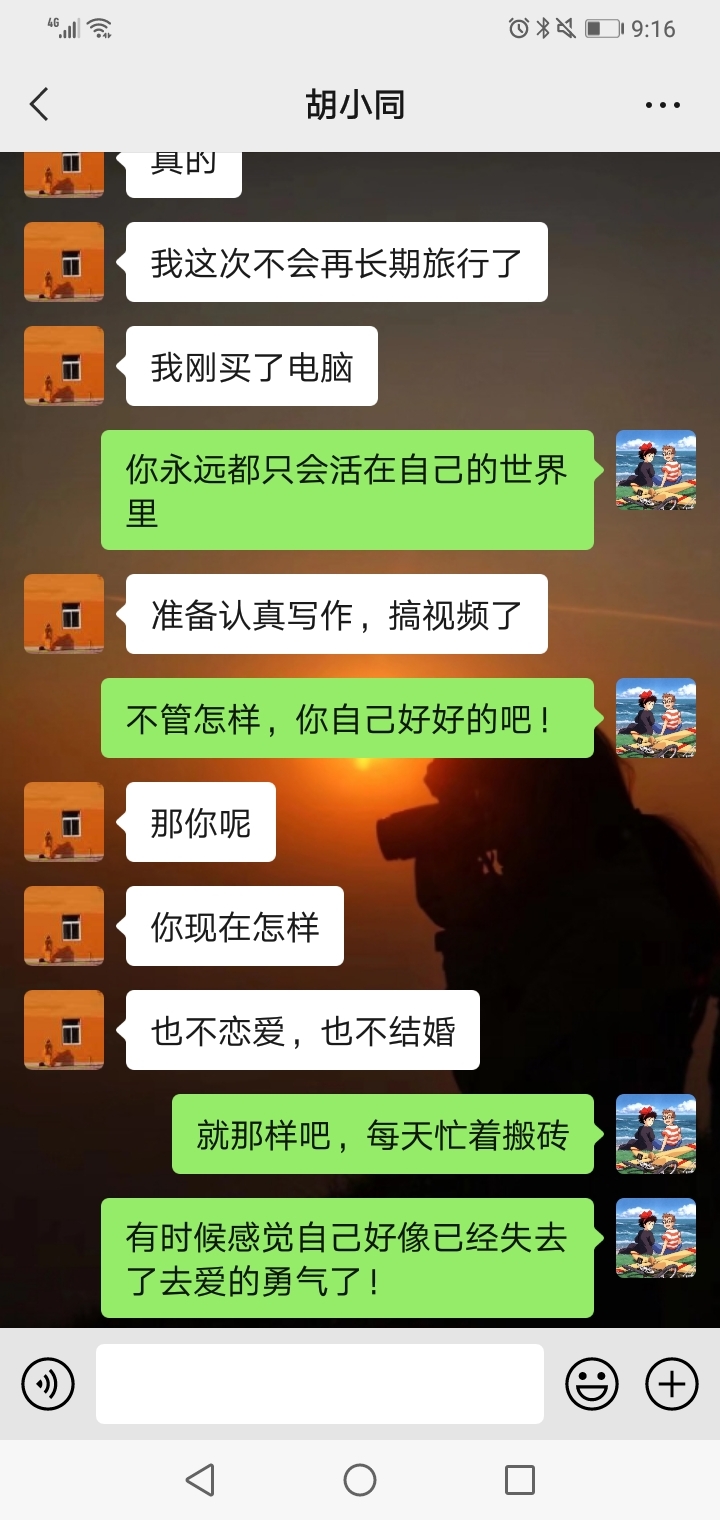
Task: Open my avatar beside 就那样吧，每天忙着搬砖
Action: [656, 1134]
